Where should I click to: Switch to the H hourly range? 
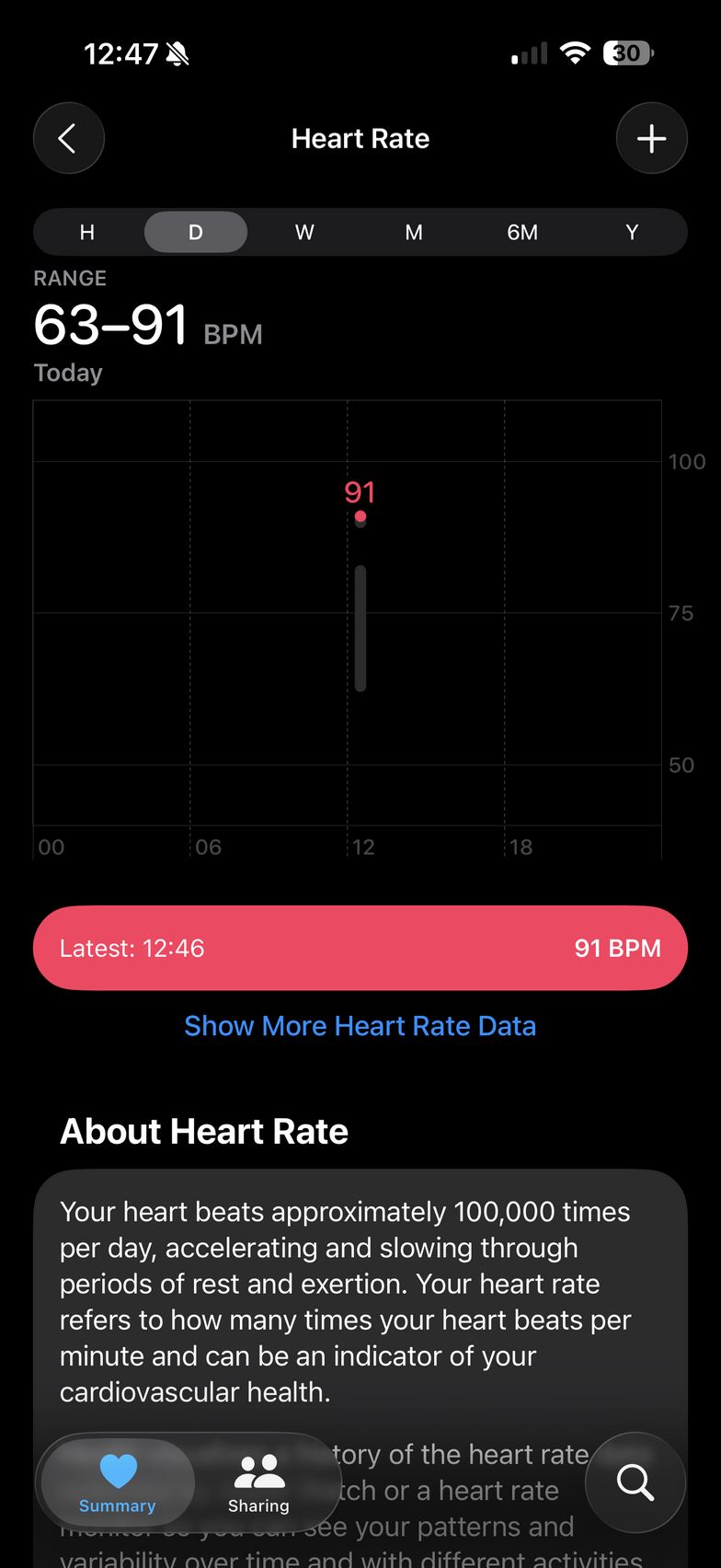coord(87,232)
